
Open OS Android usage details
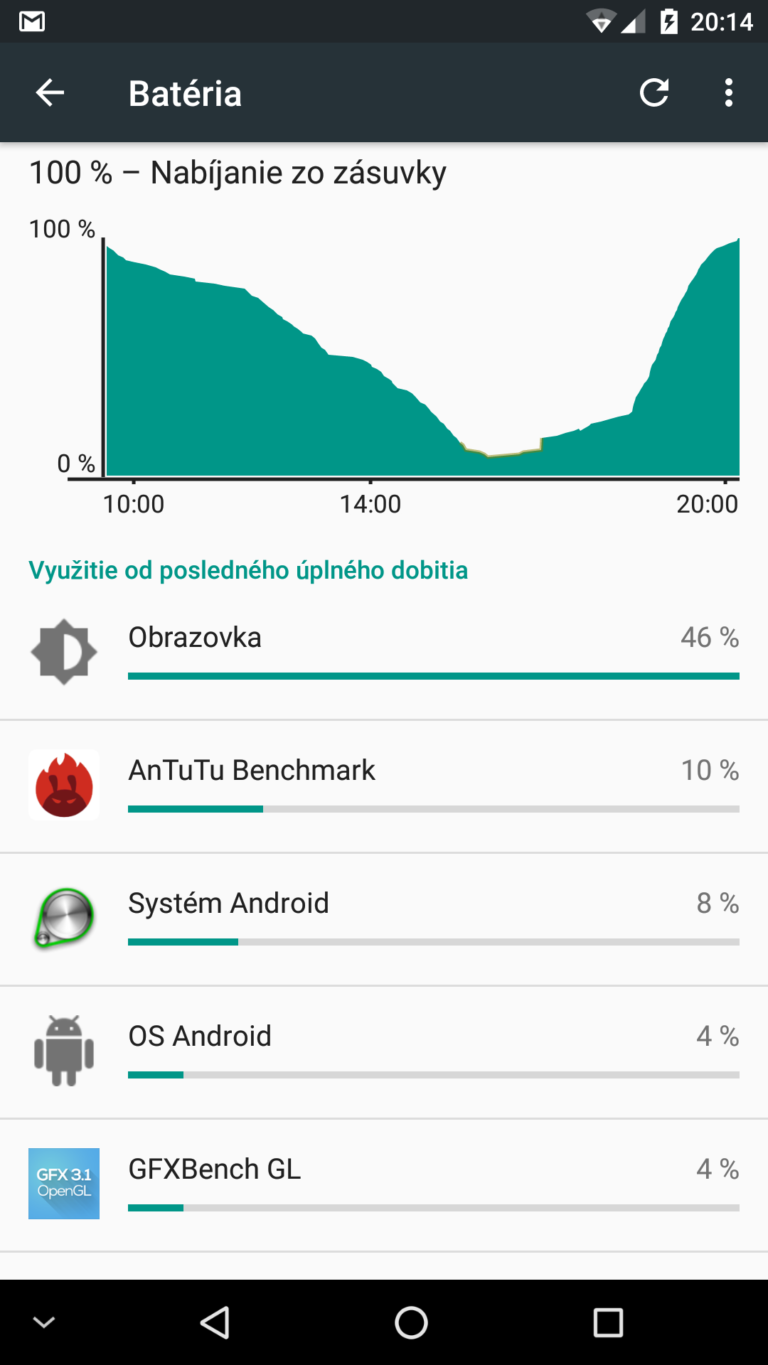click(384, 1053)
